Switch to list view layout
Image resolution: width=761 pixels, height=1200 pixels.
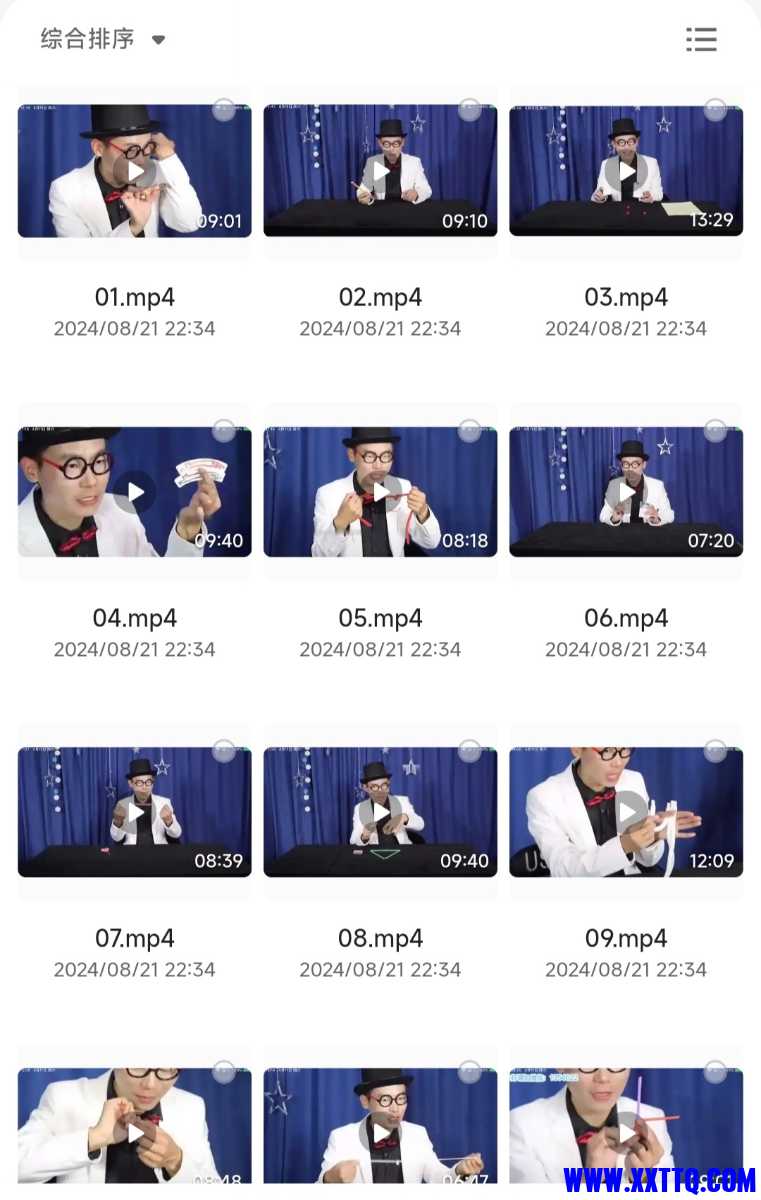click(701, 40)
